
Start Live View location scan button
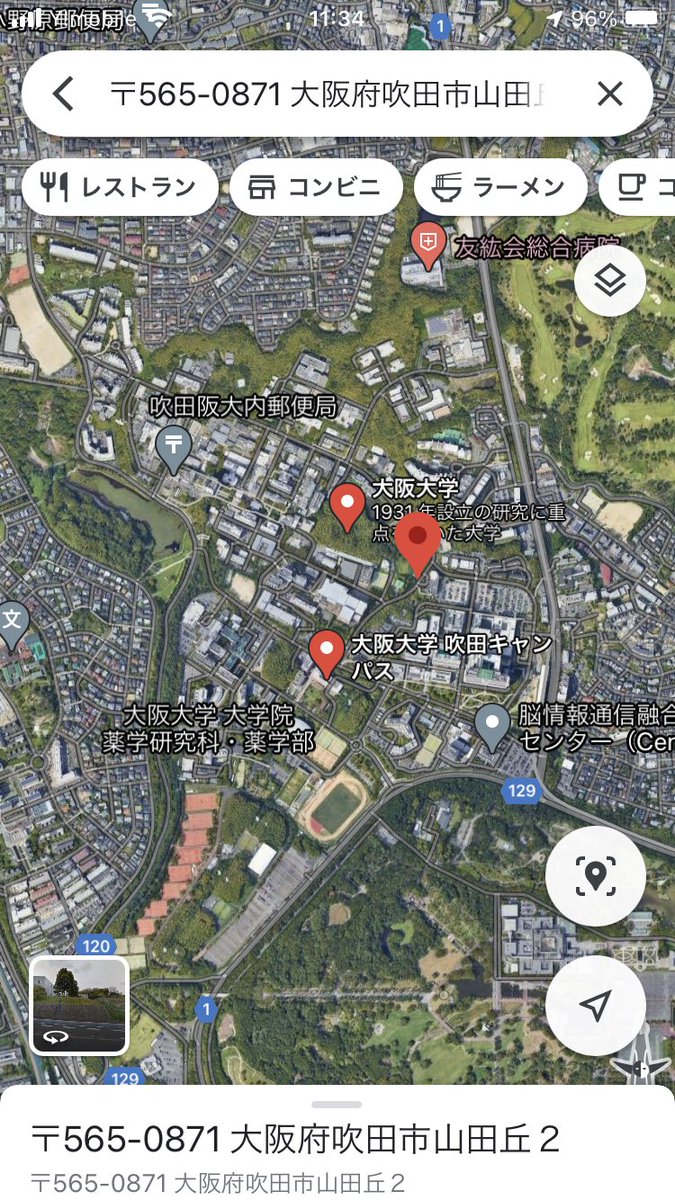click(x=595, y=876)
